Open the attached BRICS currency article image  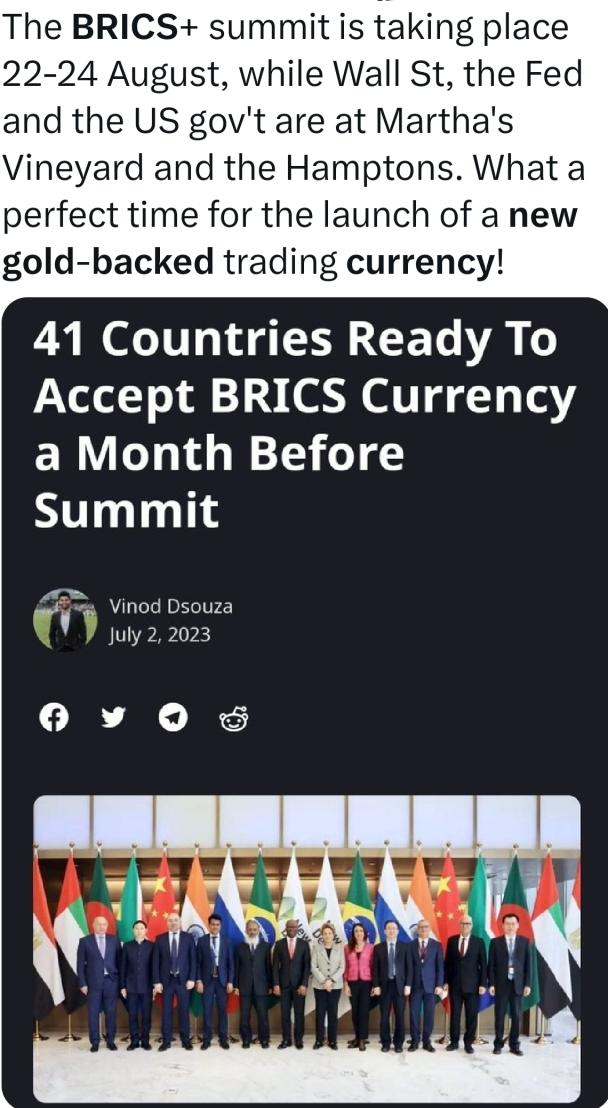(304, 700)
